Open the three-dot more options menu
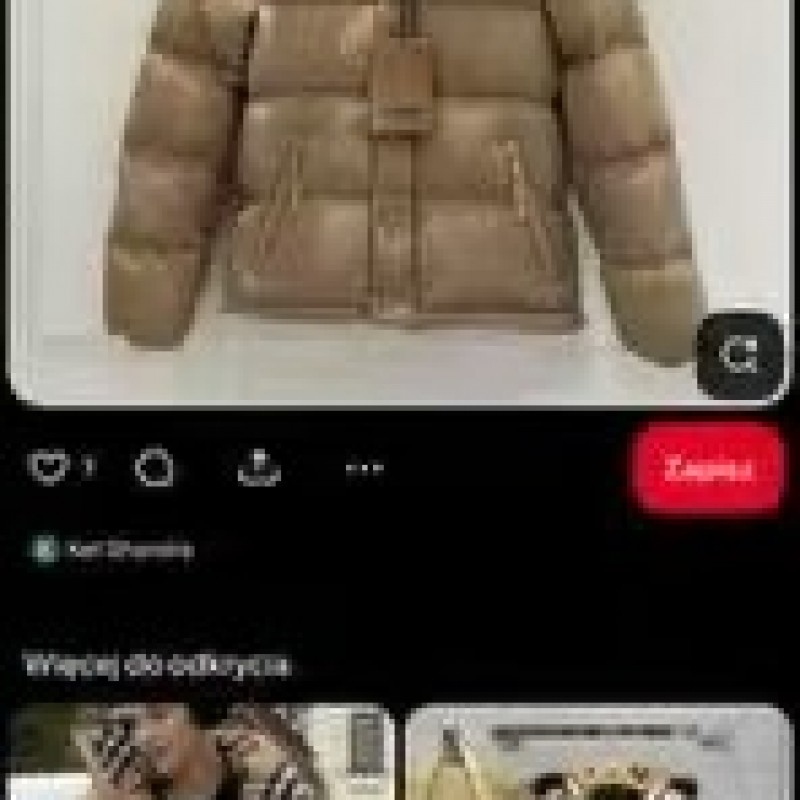 pos(364,467)
